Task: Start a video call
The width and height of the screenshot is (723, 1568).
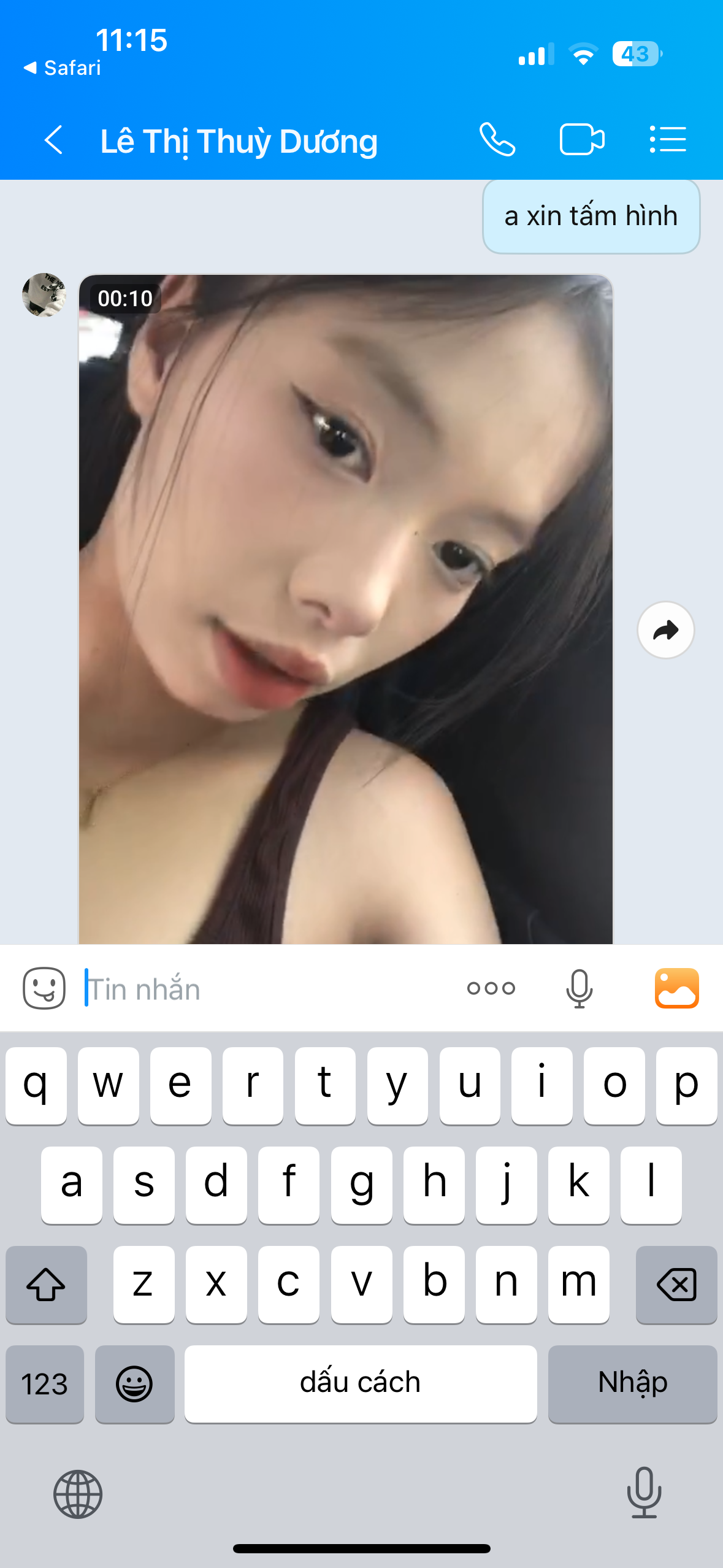Action: 581,140
